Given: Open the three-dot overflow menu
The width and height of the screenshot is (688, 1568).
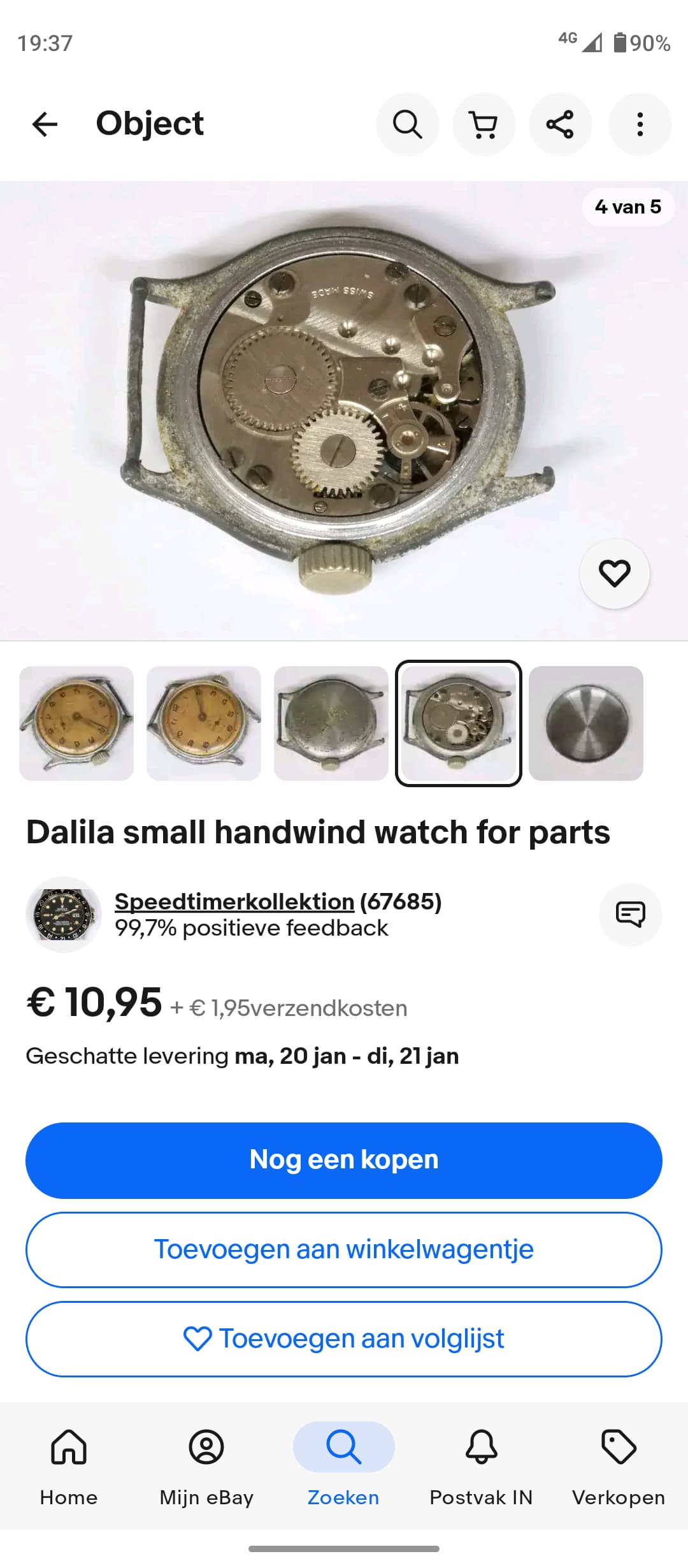Looking at the screenshot, I should (x=640, y=124).
